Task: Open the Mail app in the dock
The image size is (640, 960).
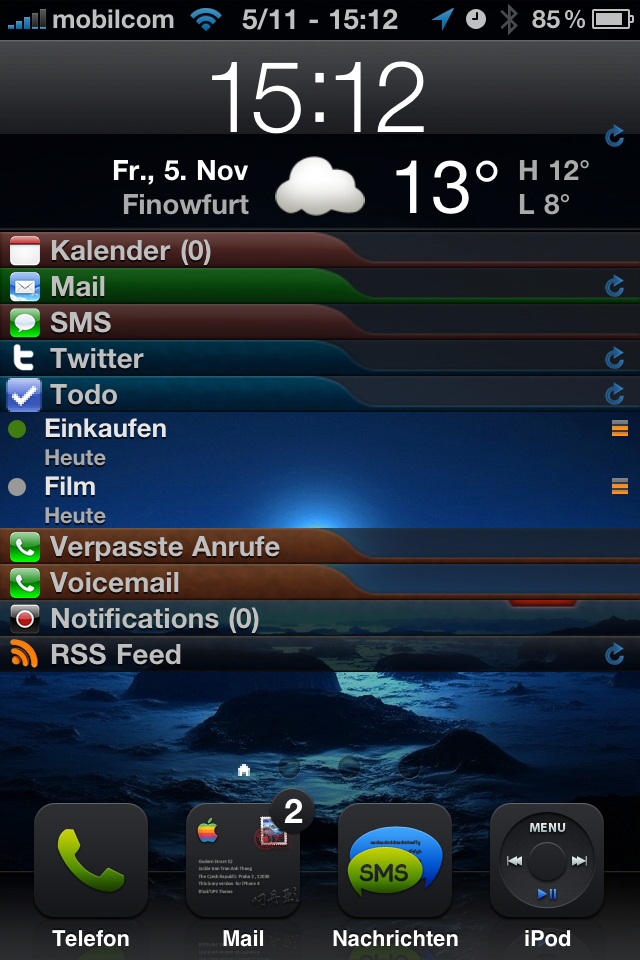Action: click(243, 861)
